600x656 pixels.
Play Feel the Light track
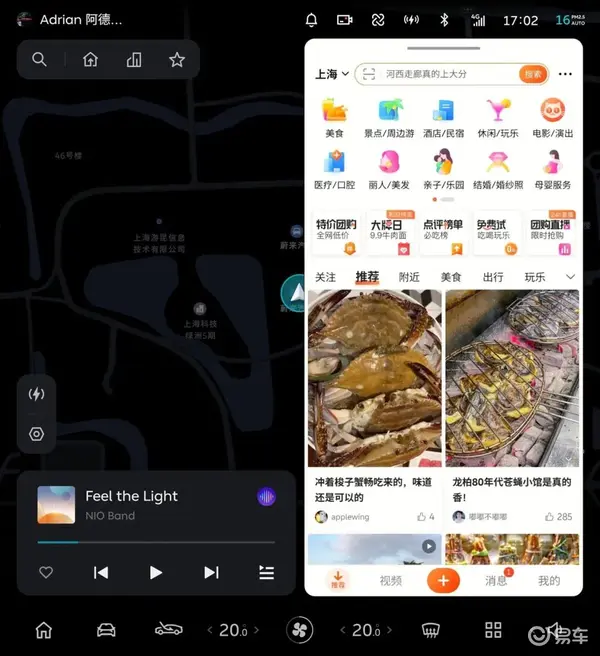click(x=156, y=572)
